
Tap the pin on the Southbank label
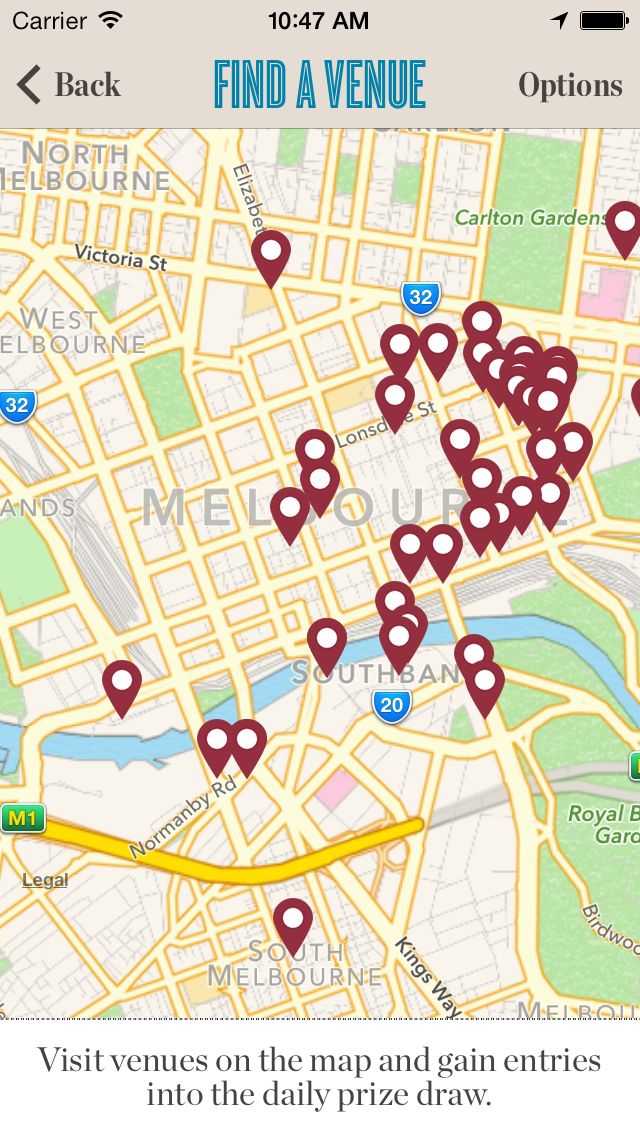tap(327, 640)
